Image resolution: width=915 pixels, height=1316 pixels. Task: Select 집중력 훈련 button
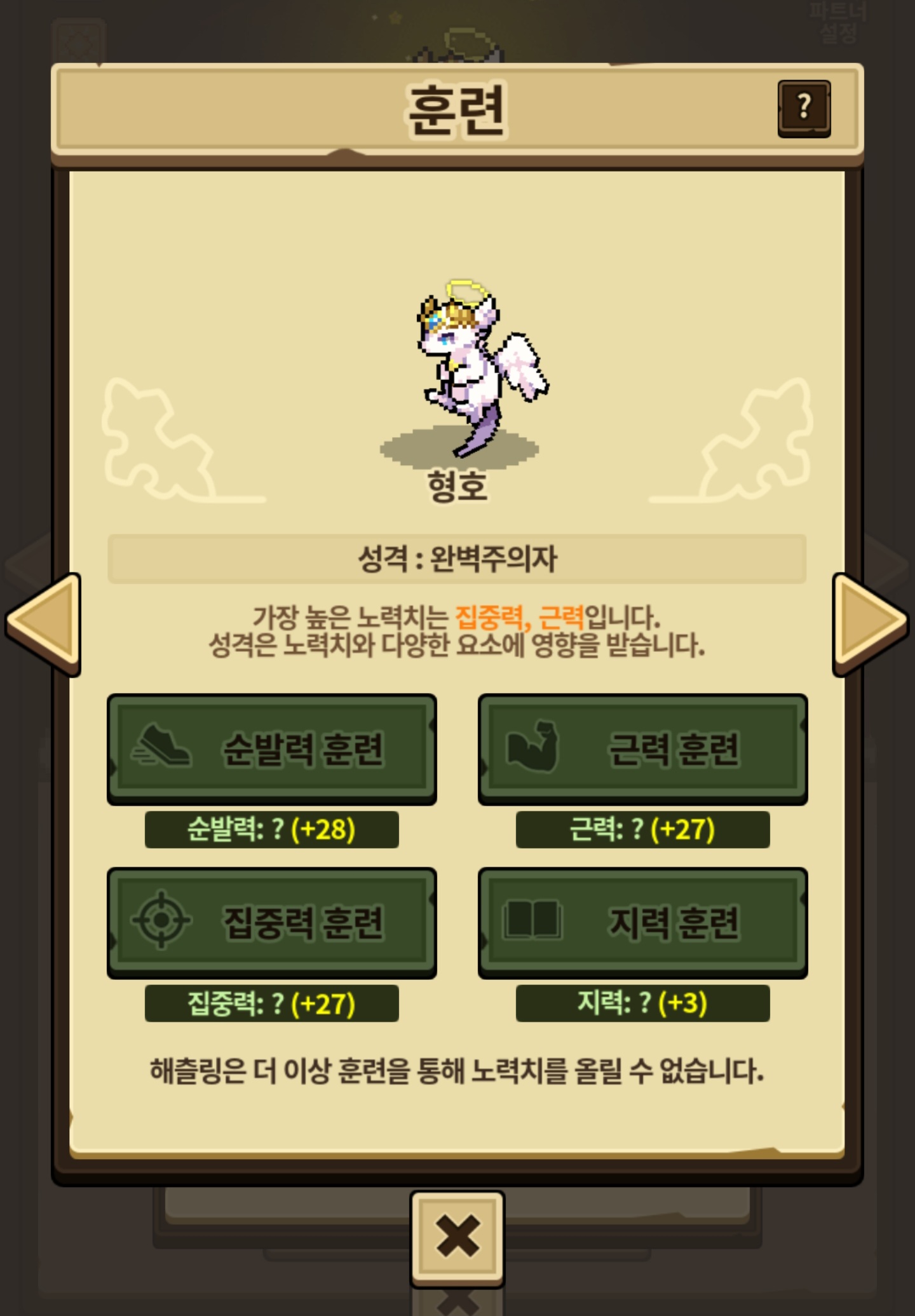(272, 923)
